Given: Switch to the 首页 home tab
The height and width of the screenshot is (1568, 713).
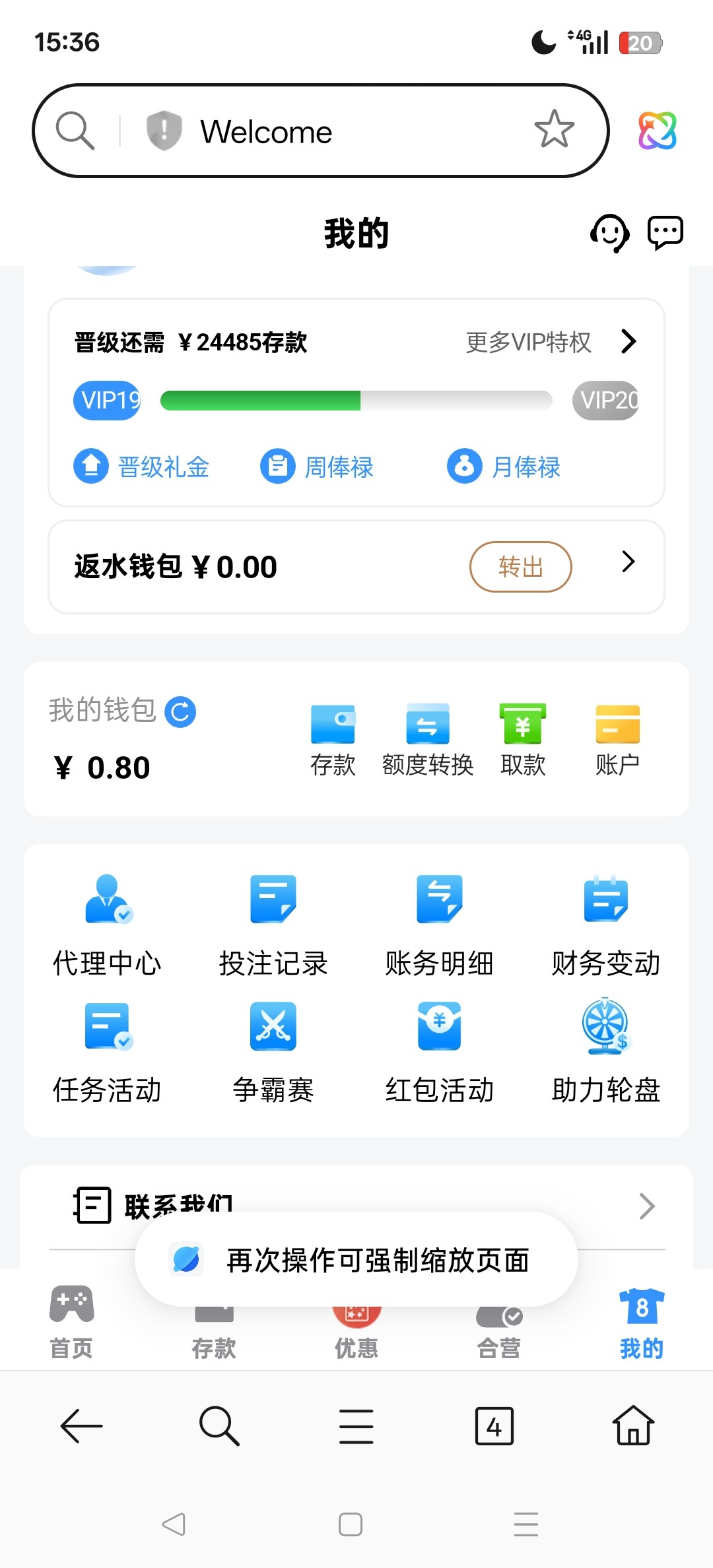Looking at the screenshot, I should coord(71,1326).
